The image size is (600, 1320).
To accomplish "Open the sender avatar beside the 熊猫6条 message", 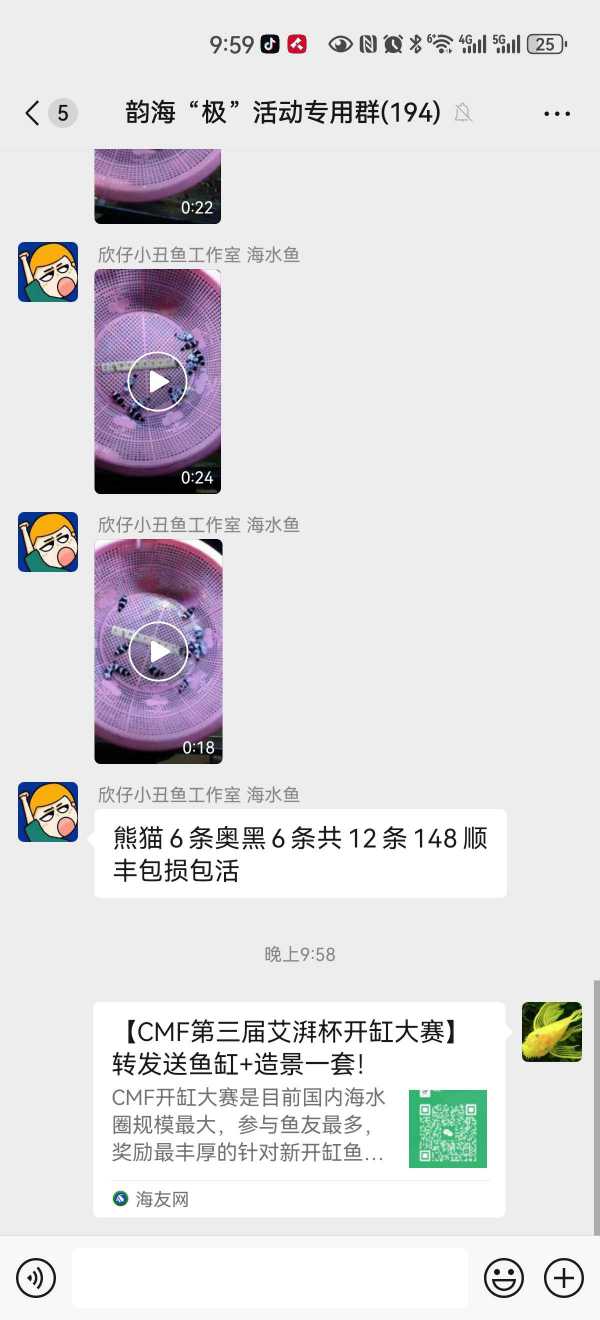I will coord(48,812).
